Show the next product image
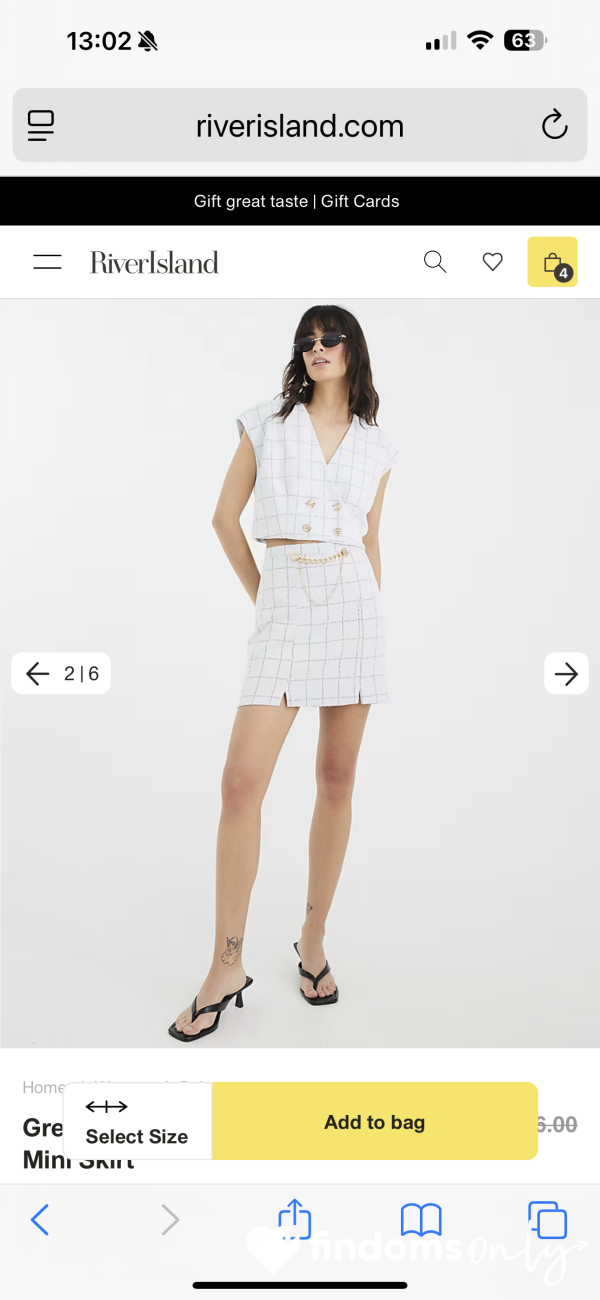Viewport: 600px width, 1300px height. point(566,674)
